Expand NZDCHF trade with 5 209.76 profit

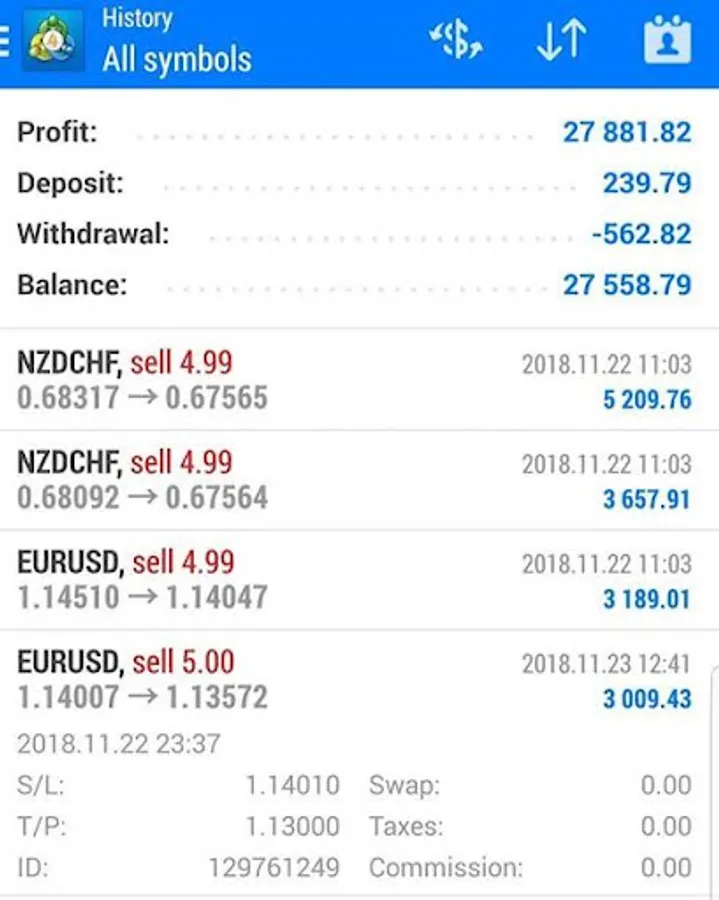click(x=354, y=380)
